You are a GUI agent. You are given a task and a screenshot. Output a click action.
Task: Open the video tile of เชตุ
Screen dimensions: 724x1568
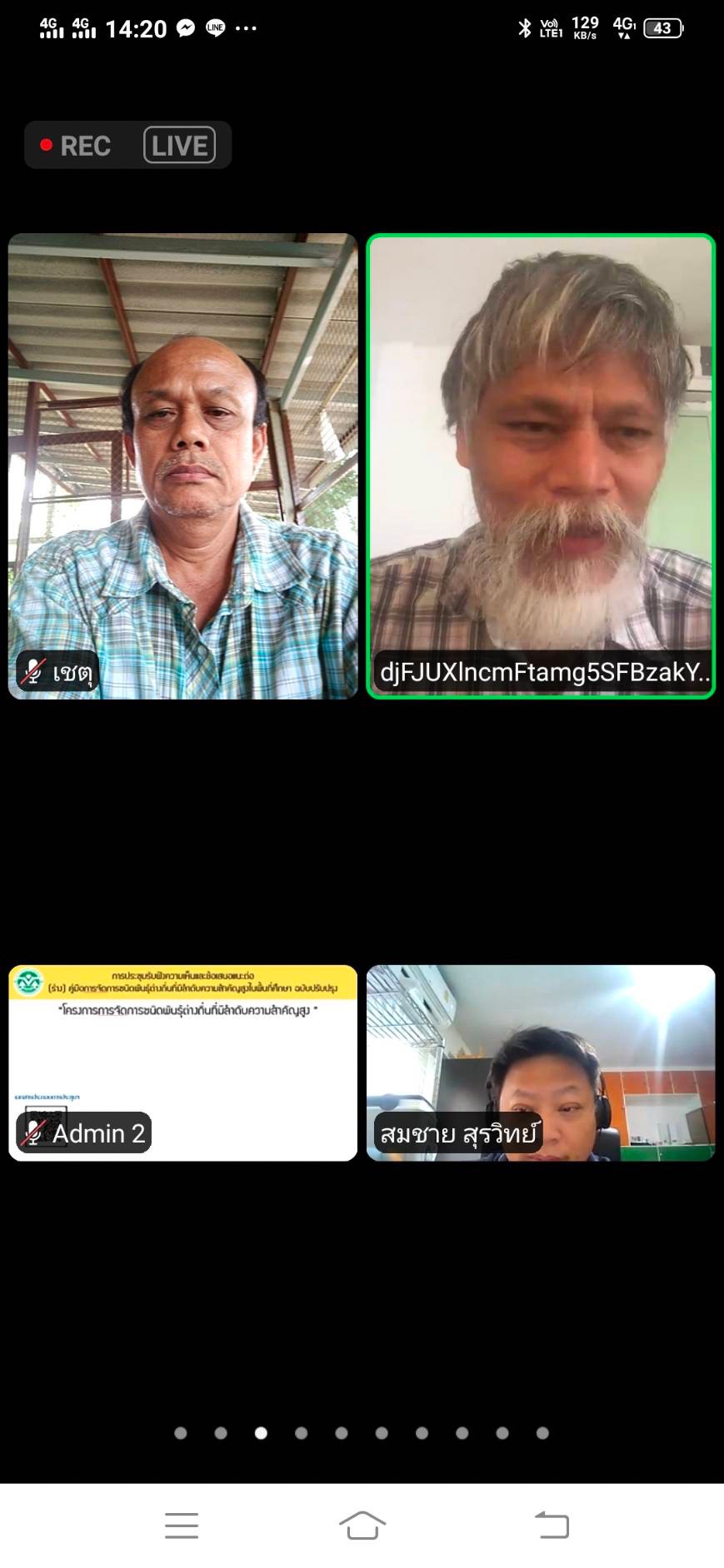click(x=182, y=466)
